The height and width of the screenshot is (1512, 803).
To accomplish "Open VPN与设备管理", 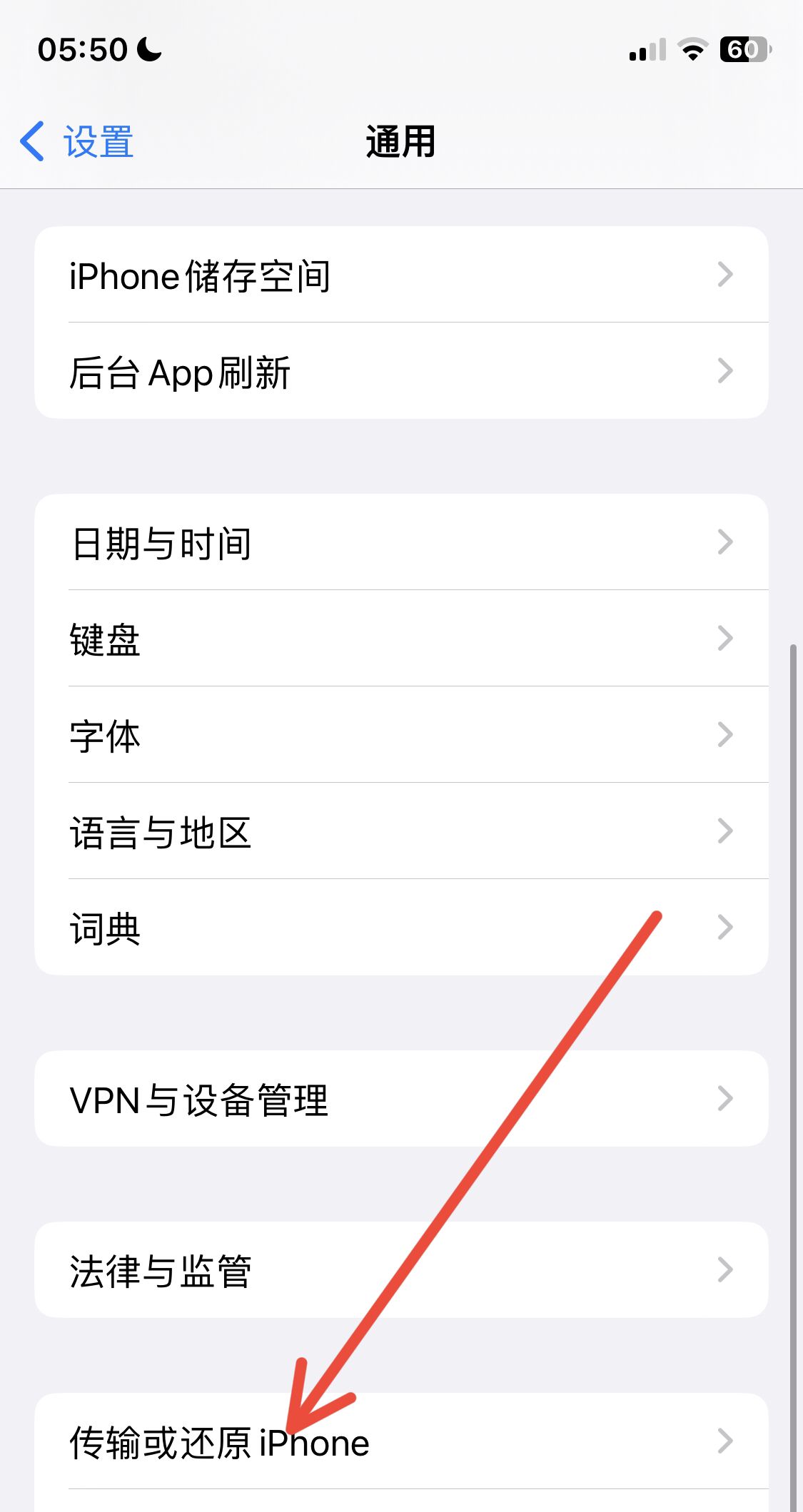I will click(400, 1100).
